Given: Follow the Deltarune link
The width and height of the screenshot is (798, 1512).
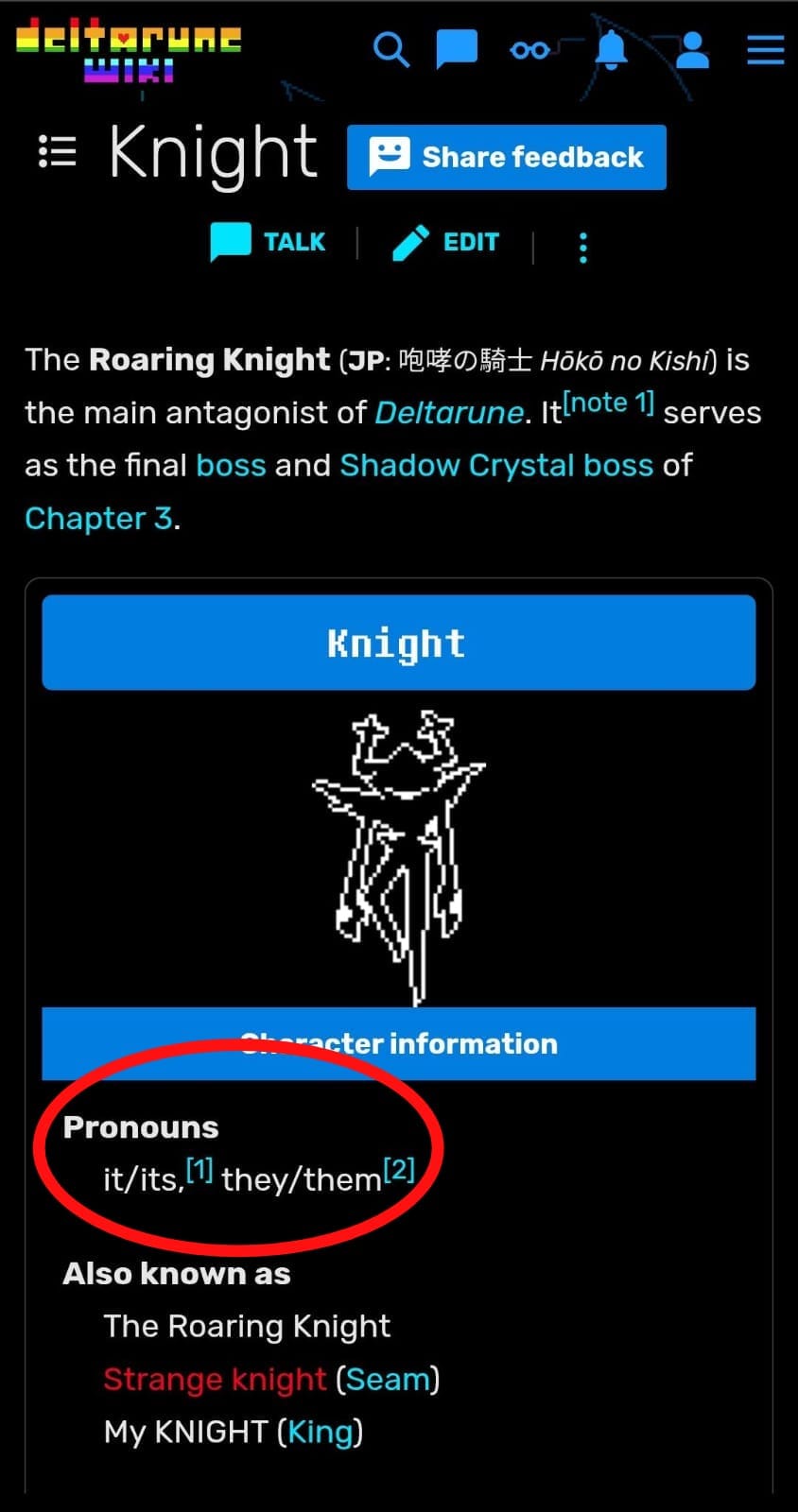Looking at the screenshot, I should [449, 413].
